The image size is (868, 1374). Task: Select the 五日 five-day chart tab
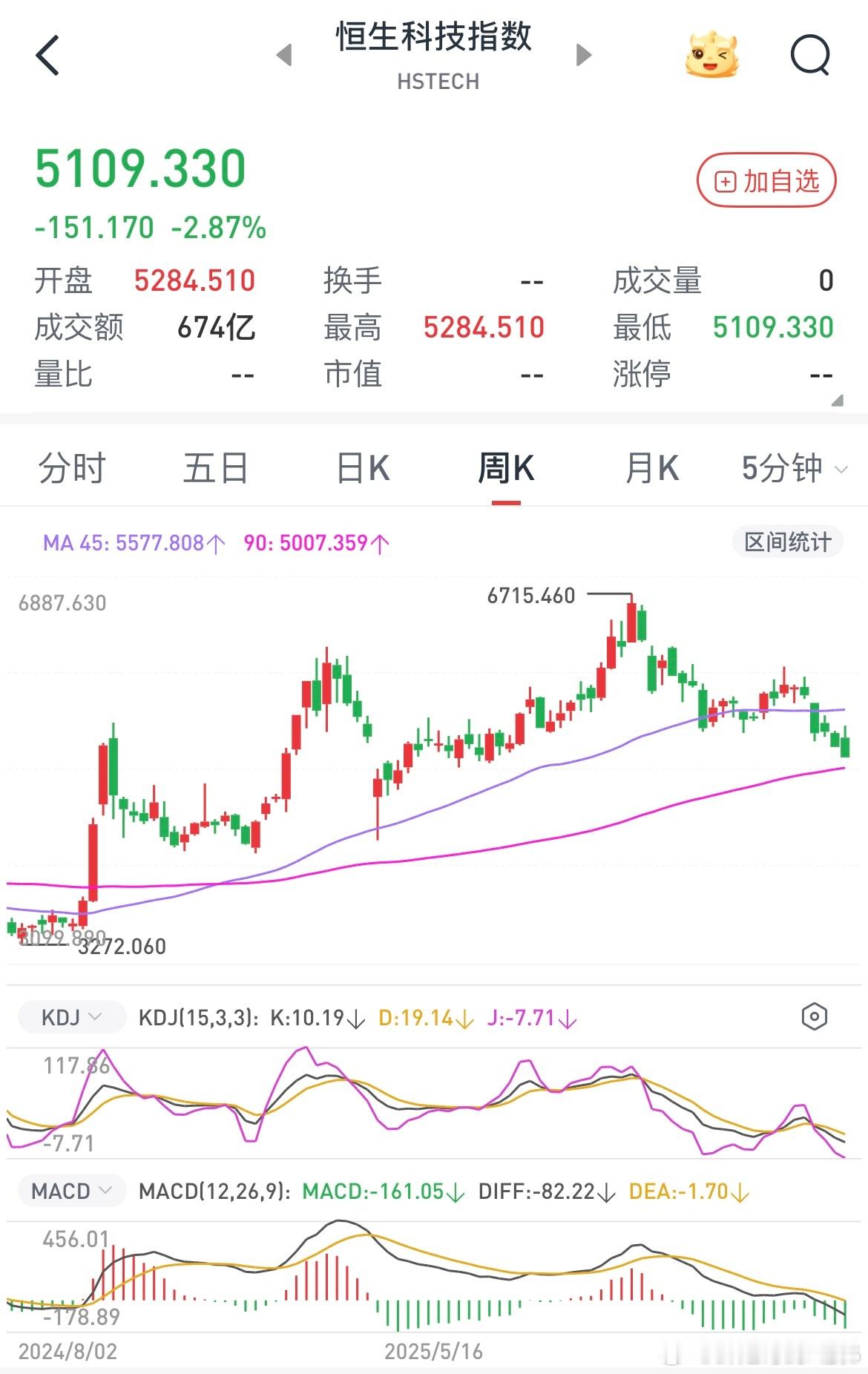pyautogui.click(x=216, y=467)
